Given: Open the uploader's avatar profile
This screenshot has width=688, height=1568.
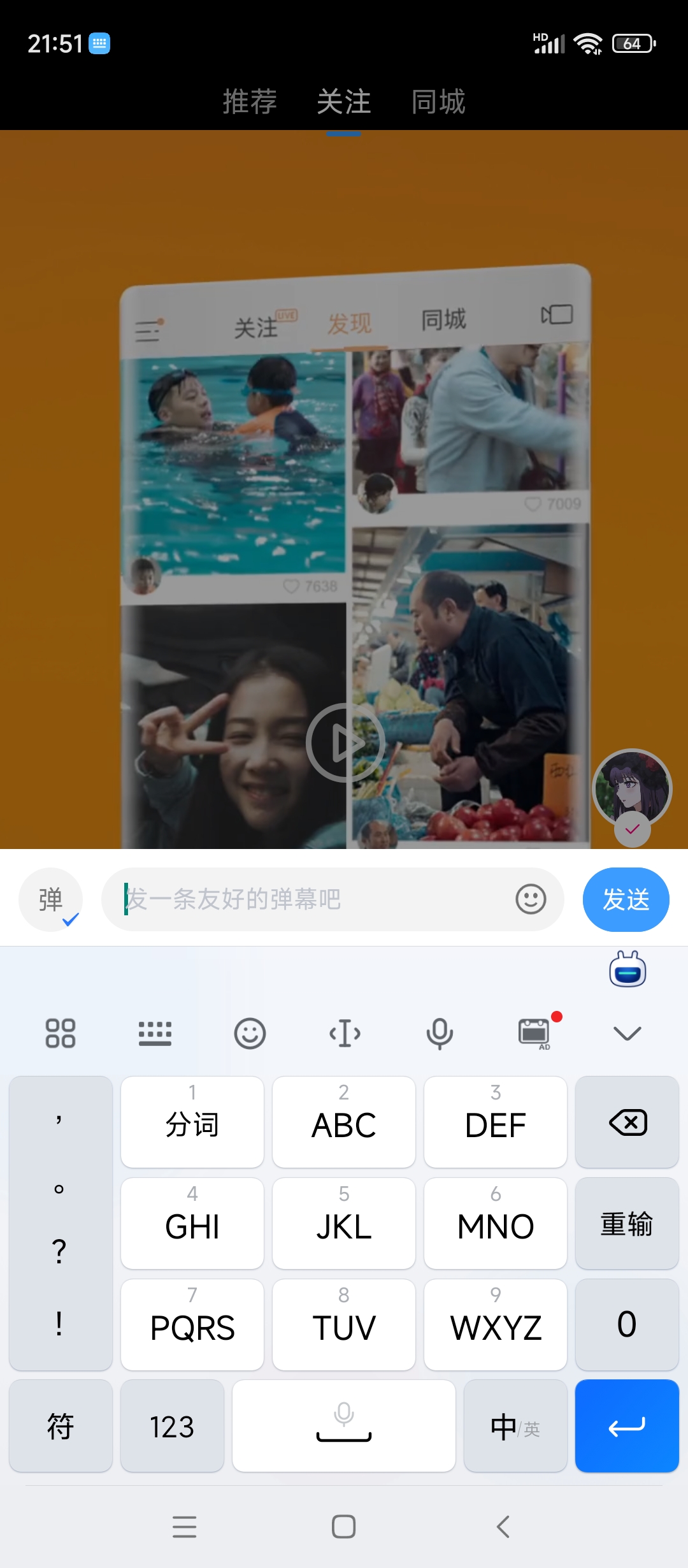Looking at the screenshot, I should [x=632, y=788].
